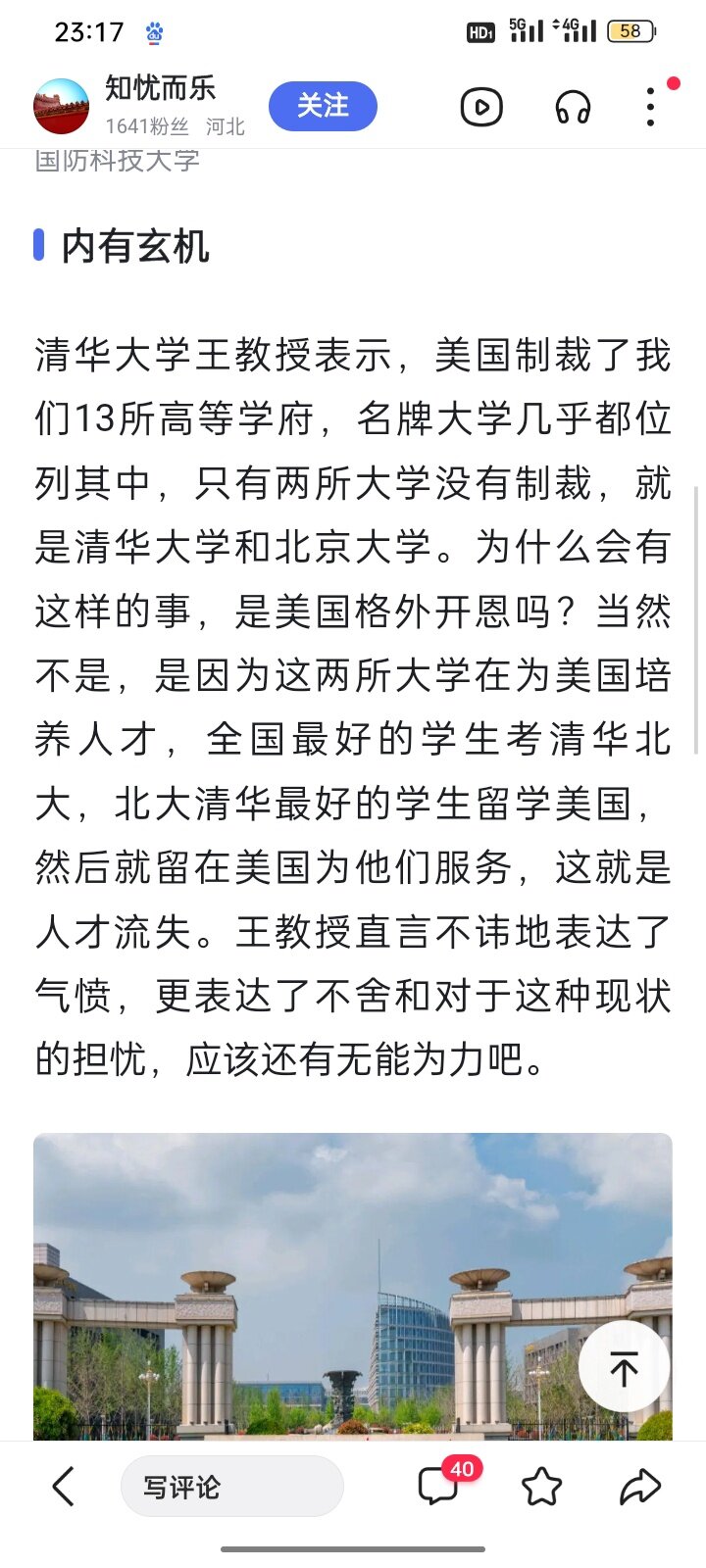
Task: Favorite this article with the star
Action: 541,1487
